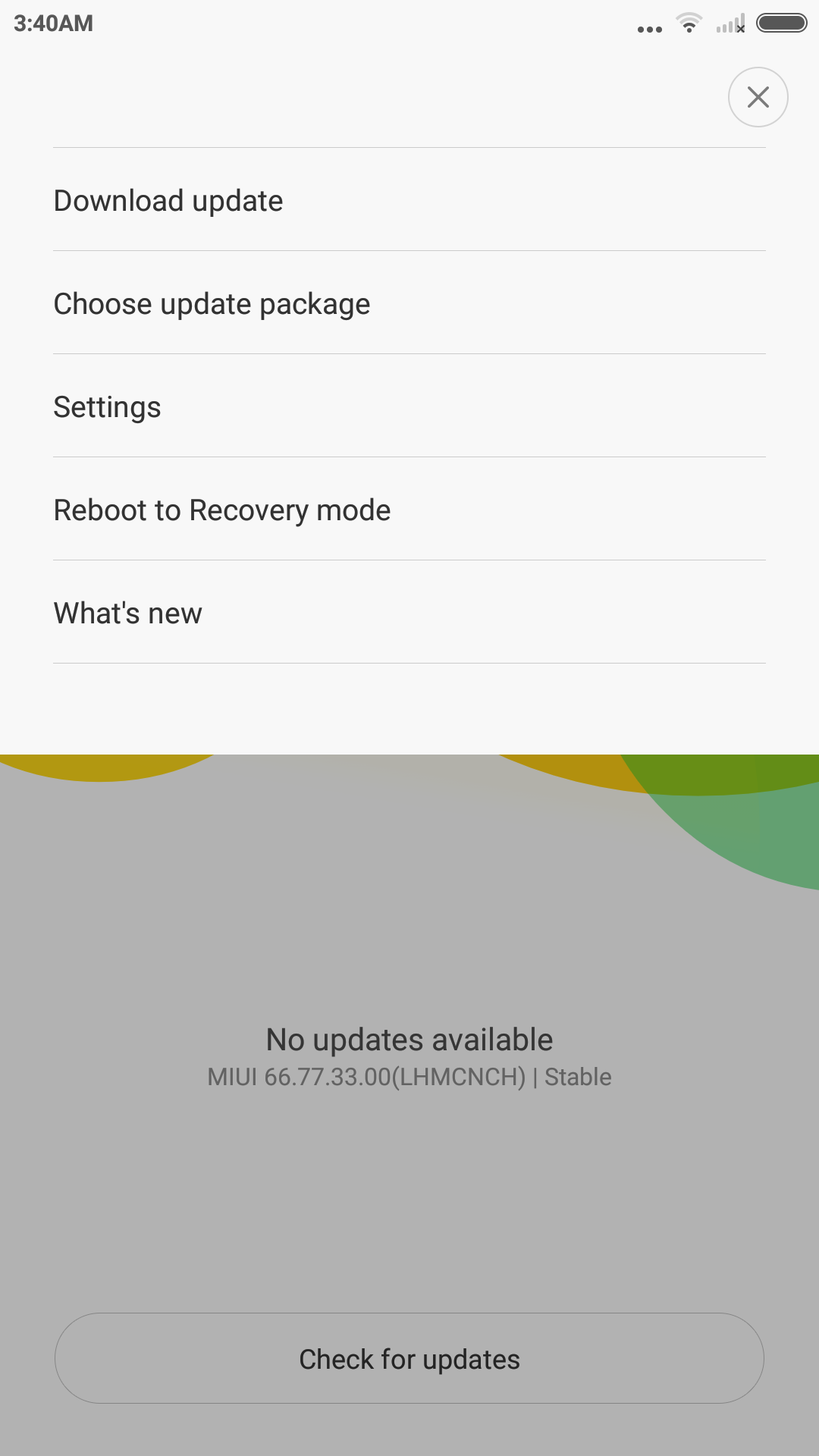This screenshot has width=819, height=1456.
Task: Select Download update
Action: (x=409, y=200)
